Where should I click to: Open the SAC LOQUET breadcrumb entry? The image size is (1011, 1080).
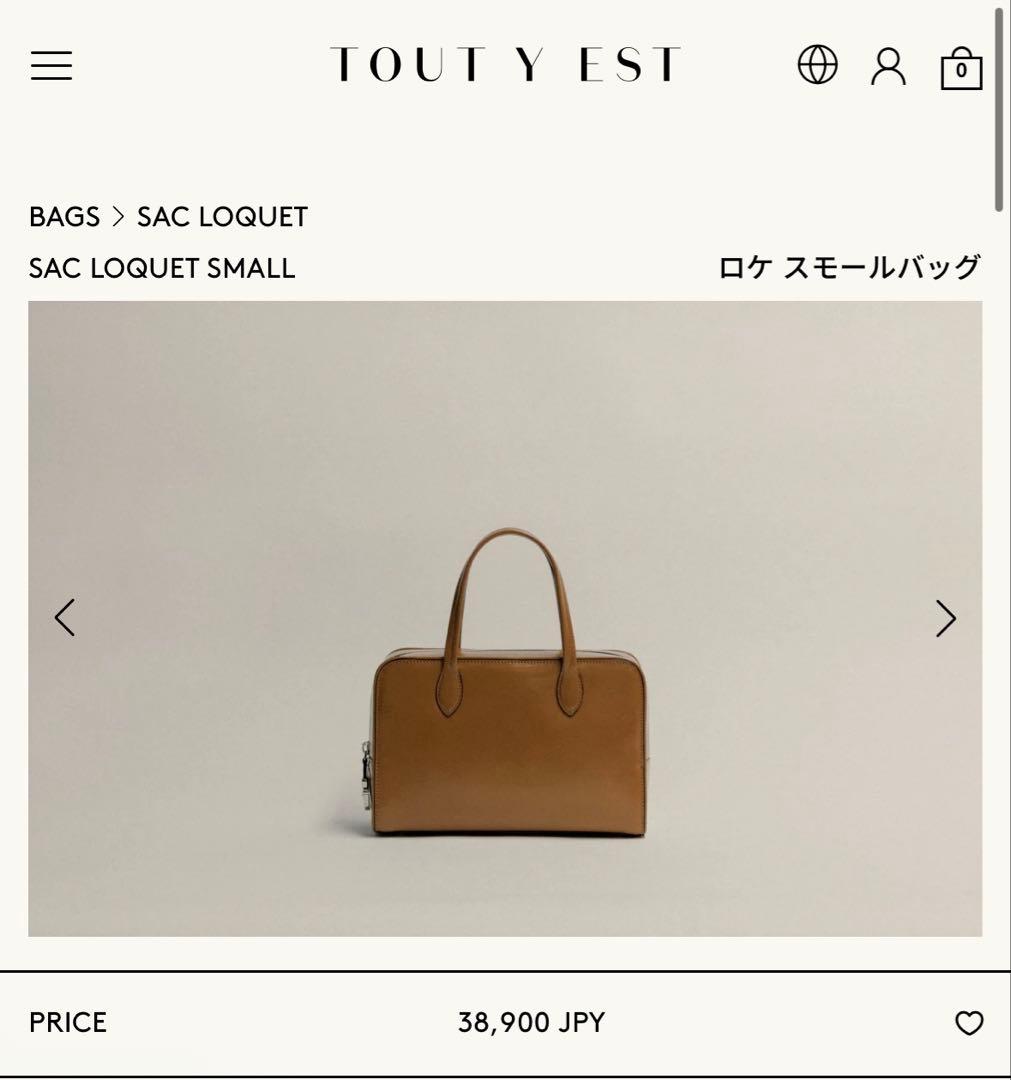coord(224,216)
